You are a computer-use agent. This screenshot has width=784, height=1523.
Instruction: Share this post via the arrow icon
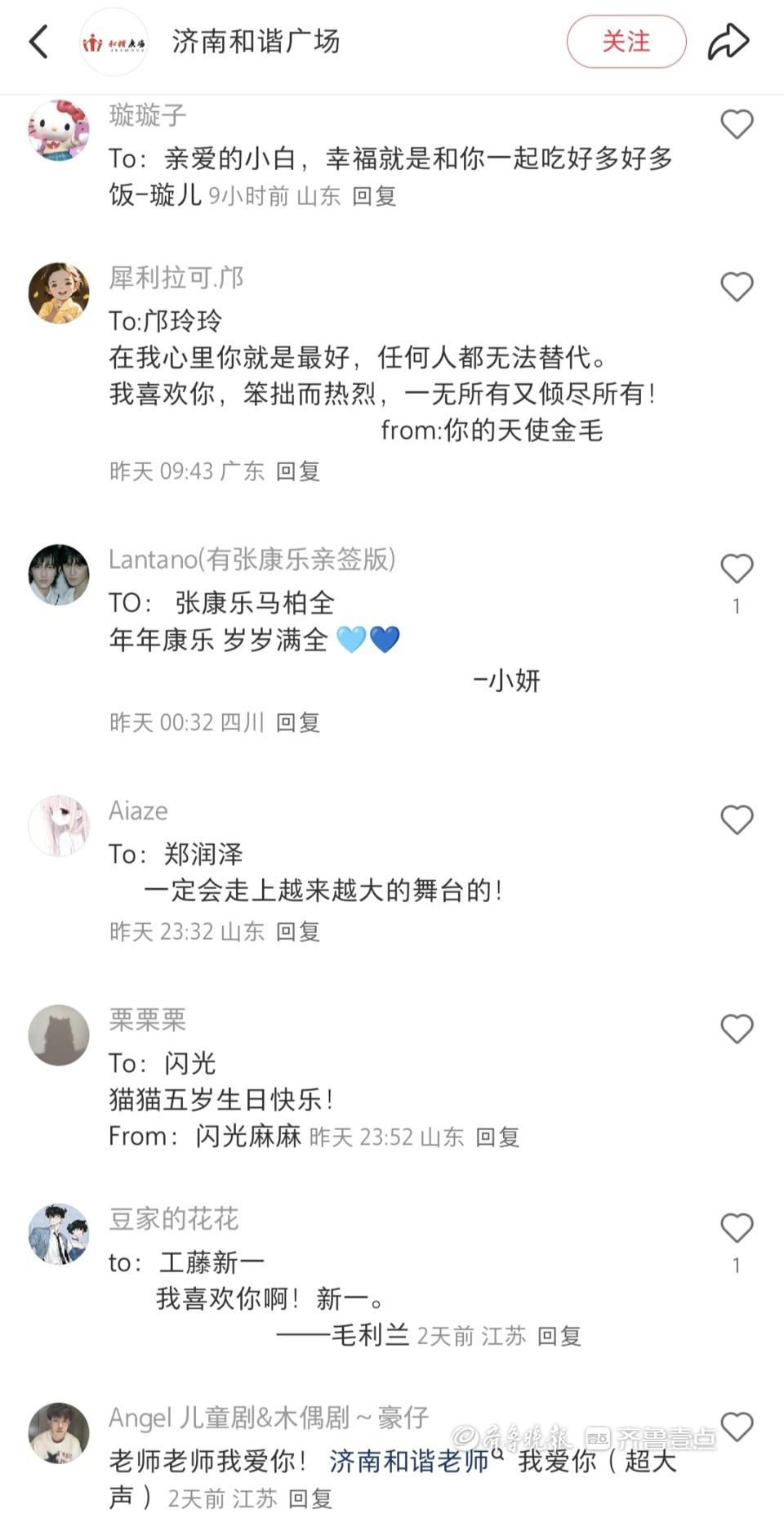point(727,42)
